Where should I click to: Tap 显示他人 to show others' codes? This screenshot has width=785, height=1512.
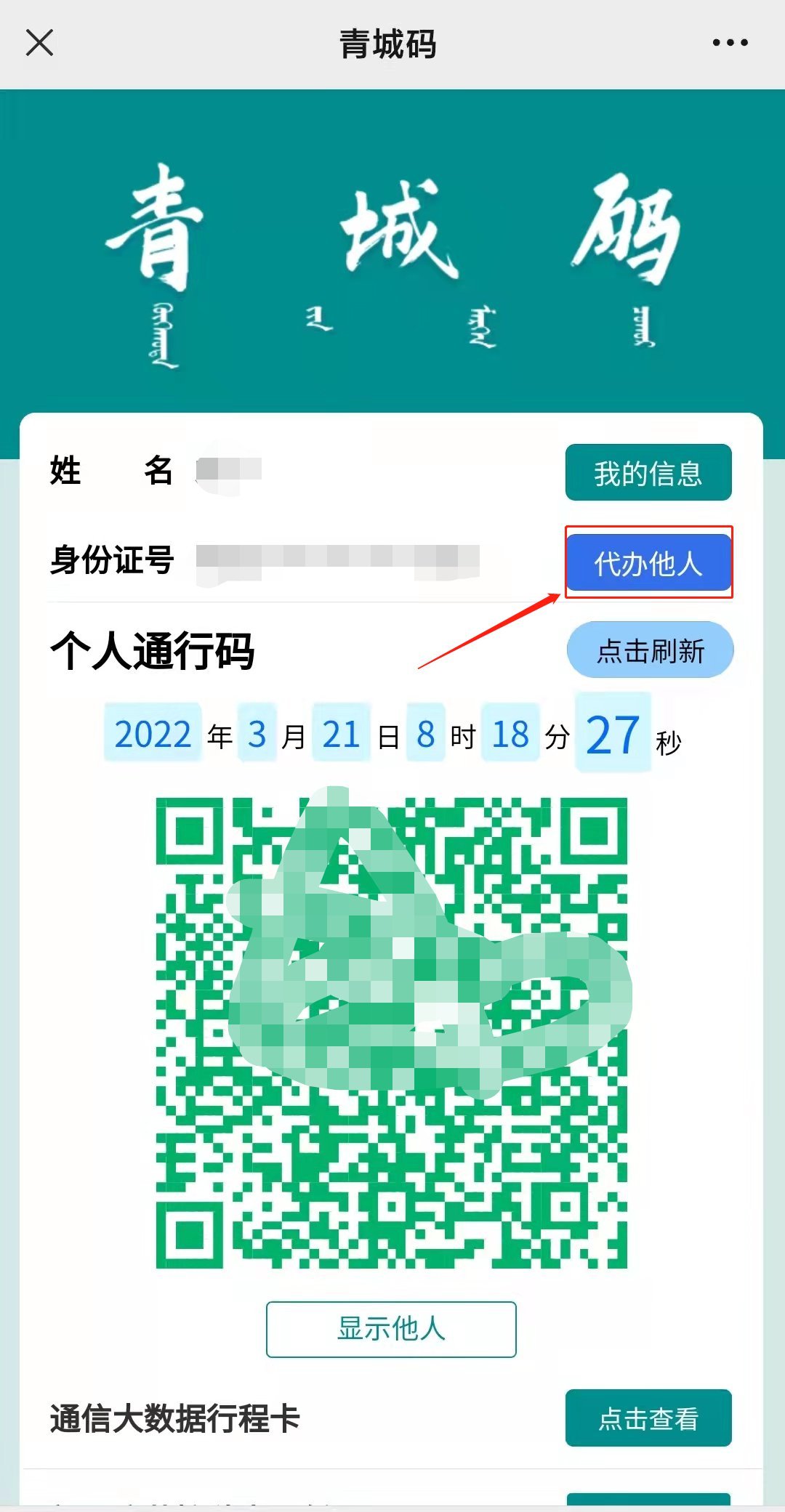coord(391,1329)
